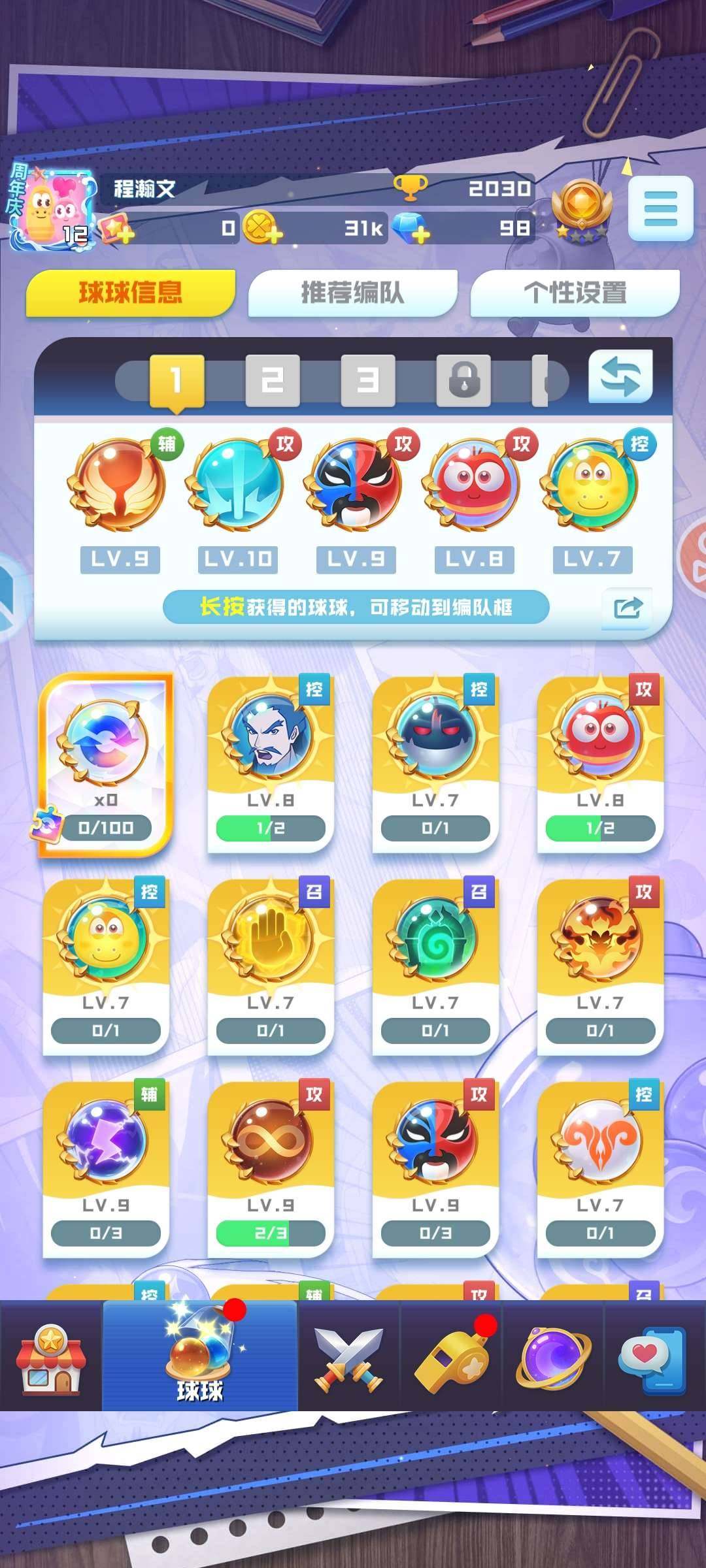
Task: Add more blue diamonds
Action: point(412,229)
